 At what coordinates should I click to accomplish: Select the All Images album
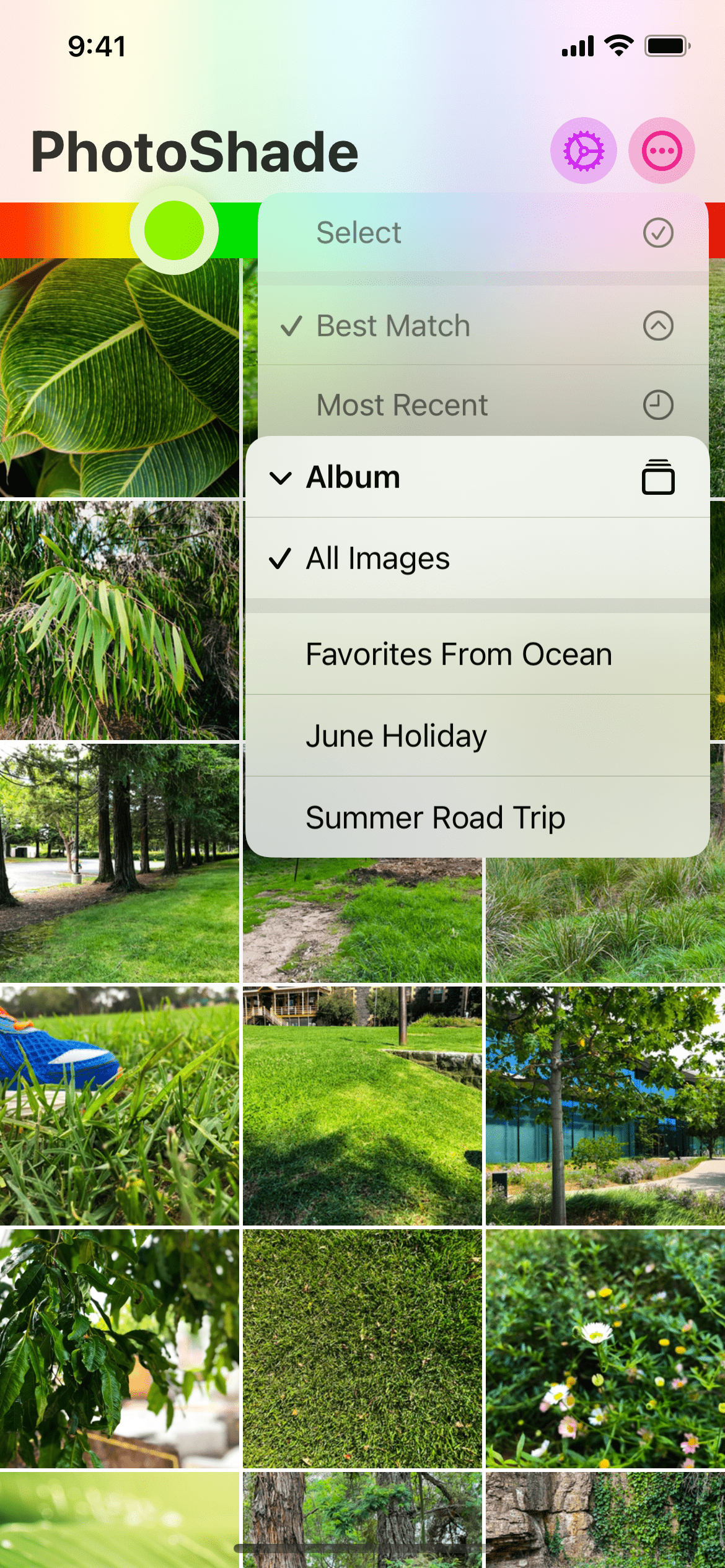click(477, 559)
